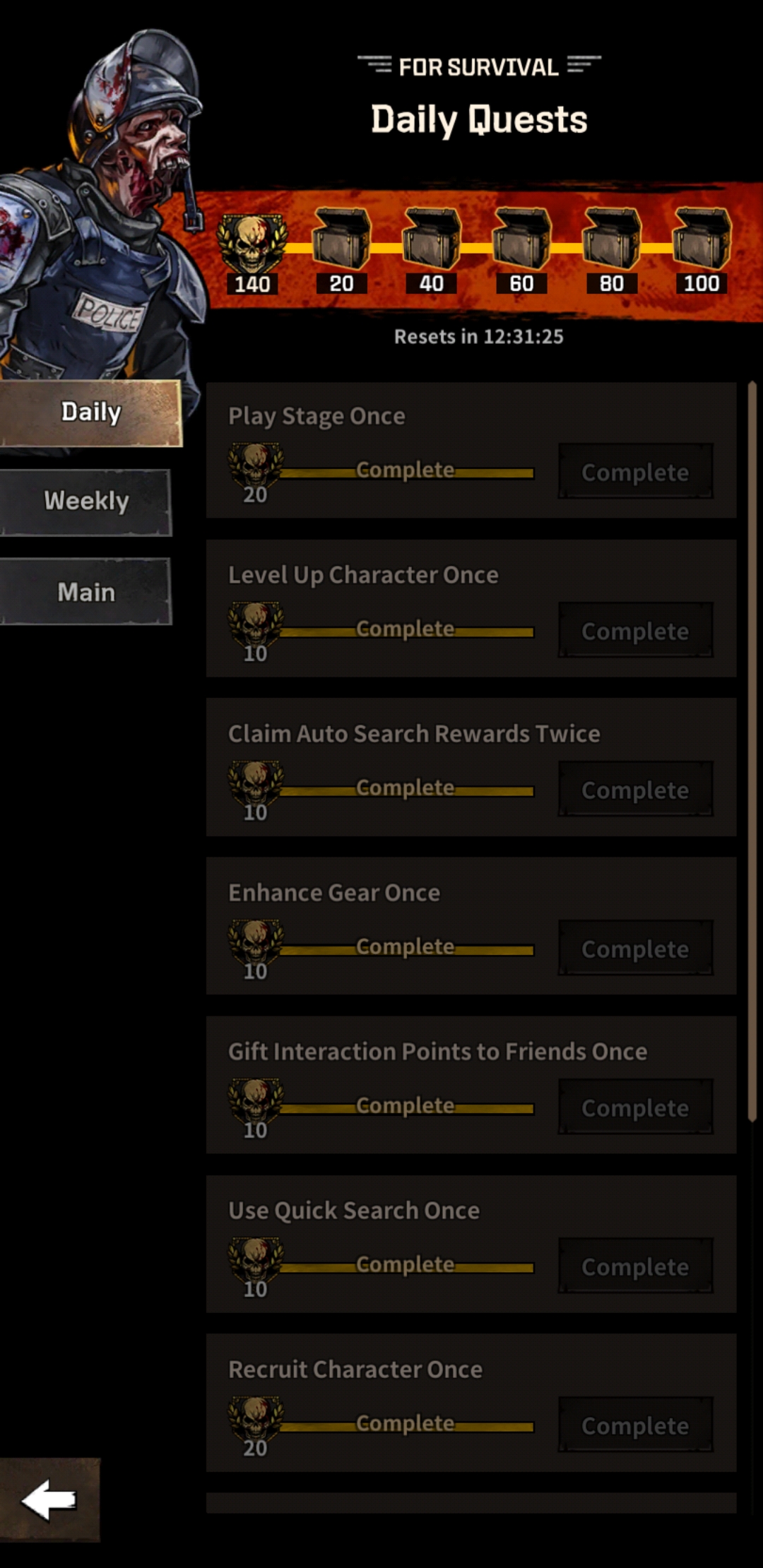Image resolution: width=763 pixels, height=1568 pixels.
Task: Tap Complete for Enhance Gear Once
Action: [x=635, y=949]
